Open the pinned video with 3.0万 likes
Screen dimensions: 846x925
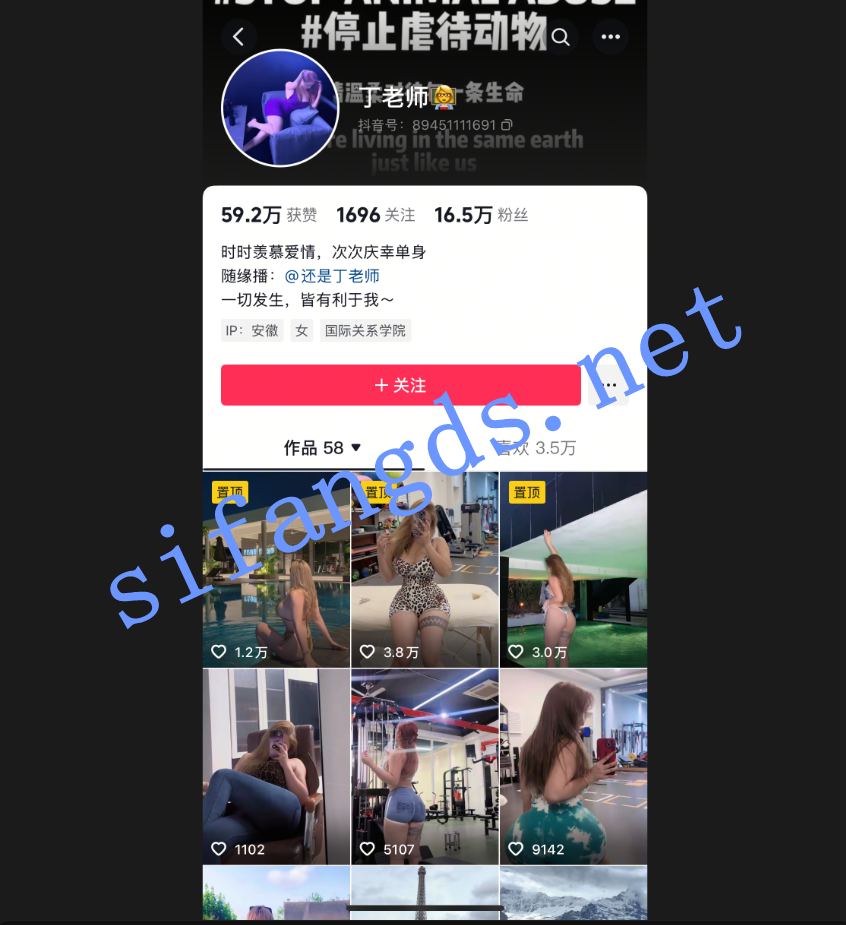point(573,570)
